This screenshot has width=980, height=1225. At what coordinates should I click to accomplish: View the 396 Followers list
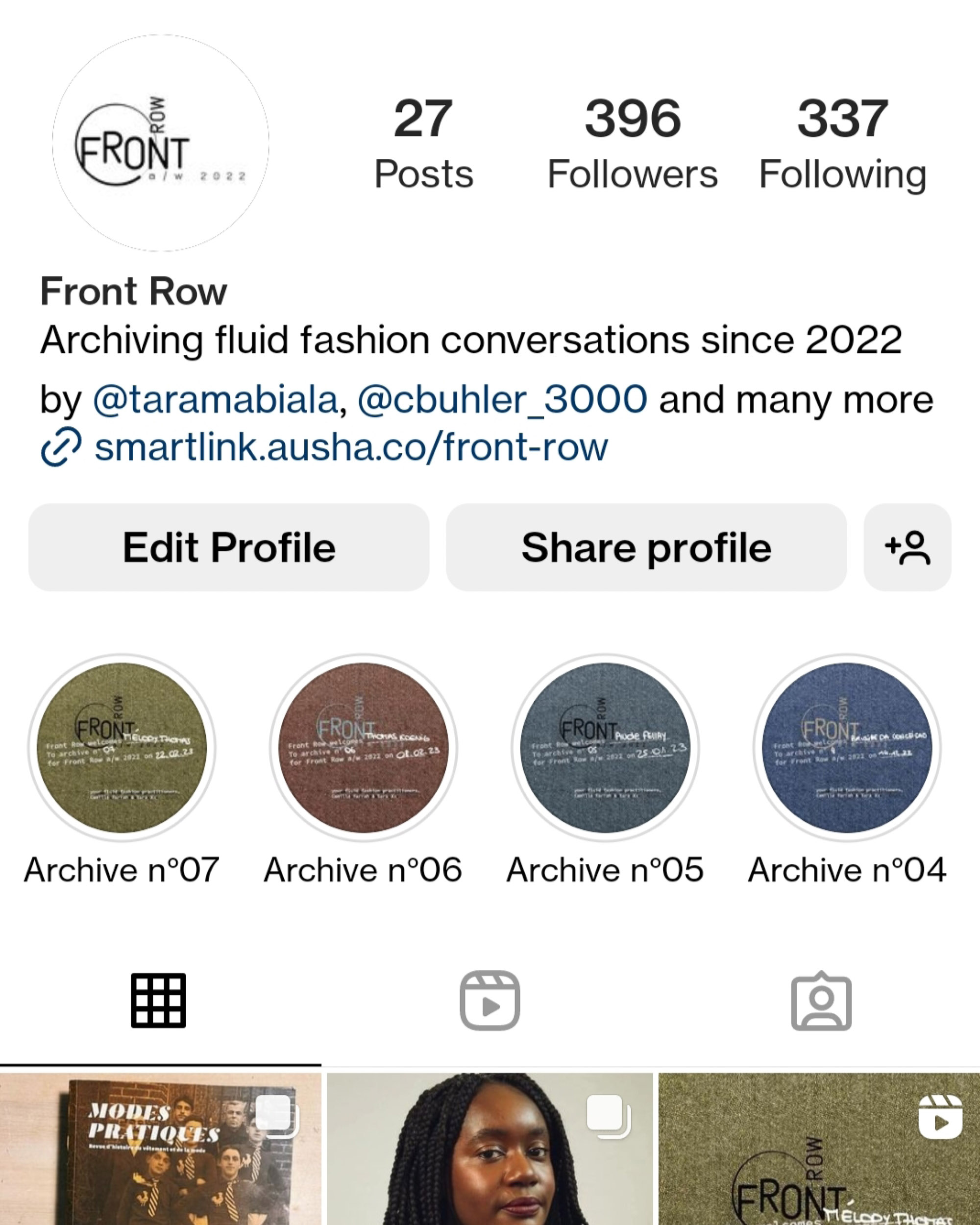(632, 143)
